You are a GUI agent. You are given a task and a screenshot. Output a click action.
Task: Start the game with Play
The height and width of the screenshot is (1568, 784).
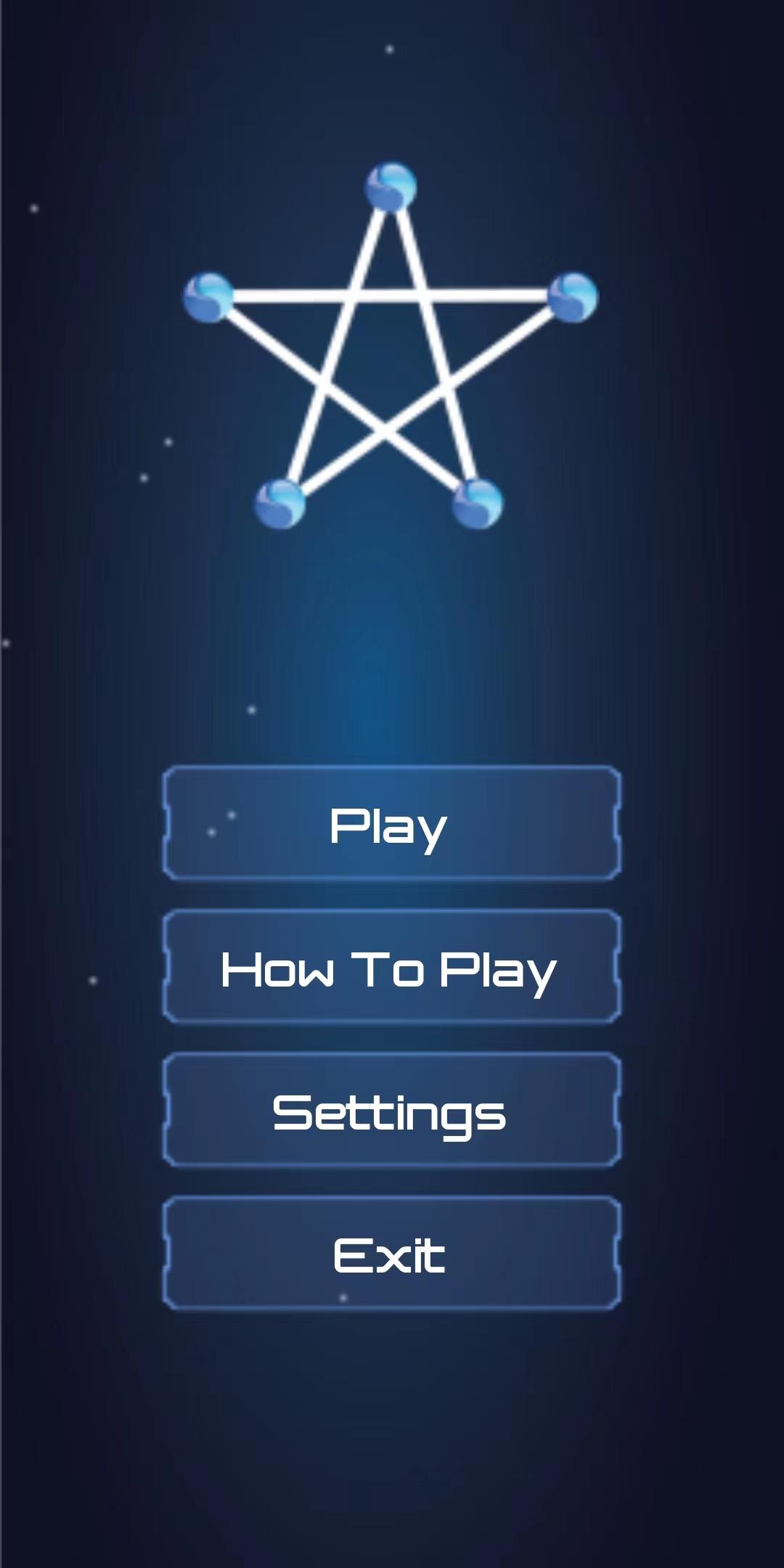coord(391,823)
